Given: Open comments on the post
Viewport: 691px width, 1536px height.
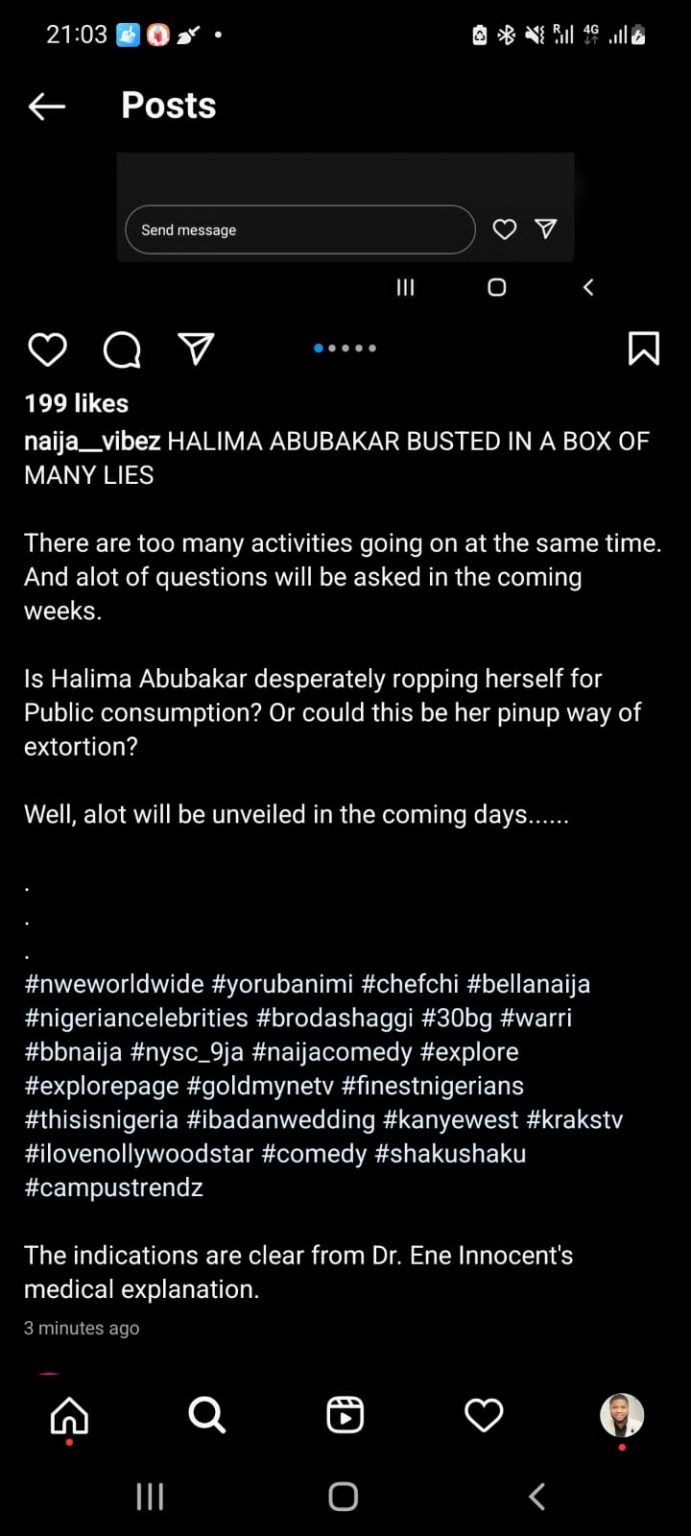Looking at the screenshot, I should [x=122, y=349].
